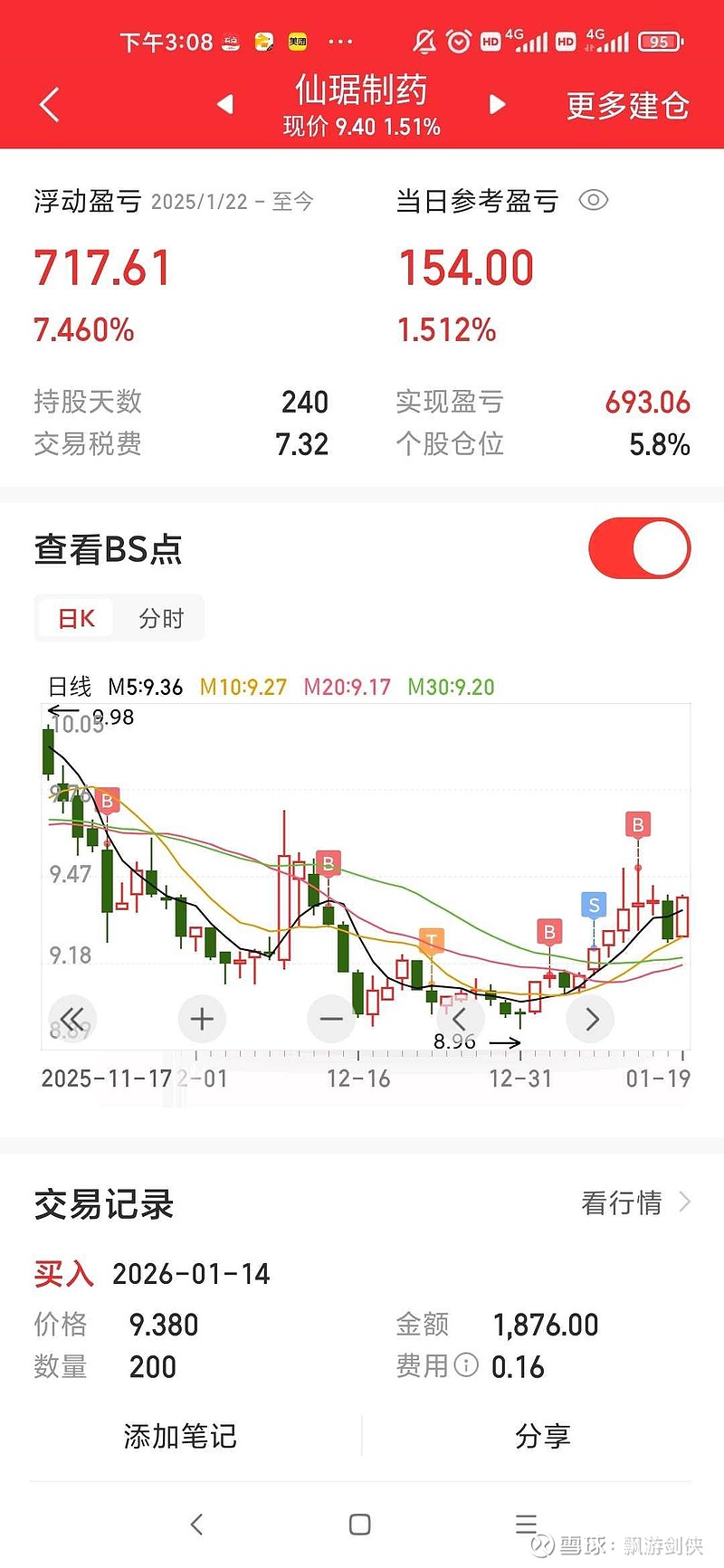Move the chart one step right
The height and width of the screenshot is (1568, 724).
coord(591,1019)
